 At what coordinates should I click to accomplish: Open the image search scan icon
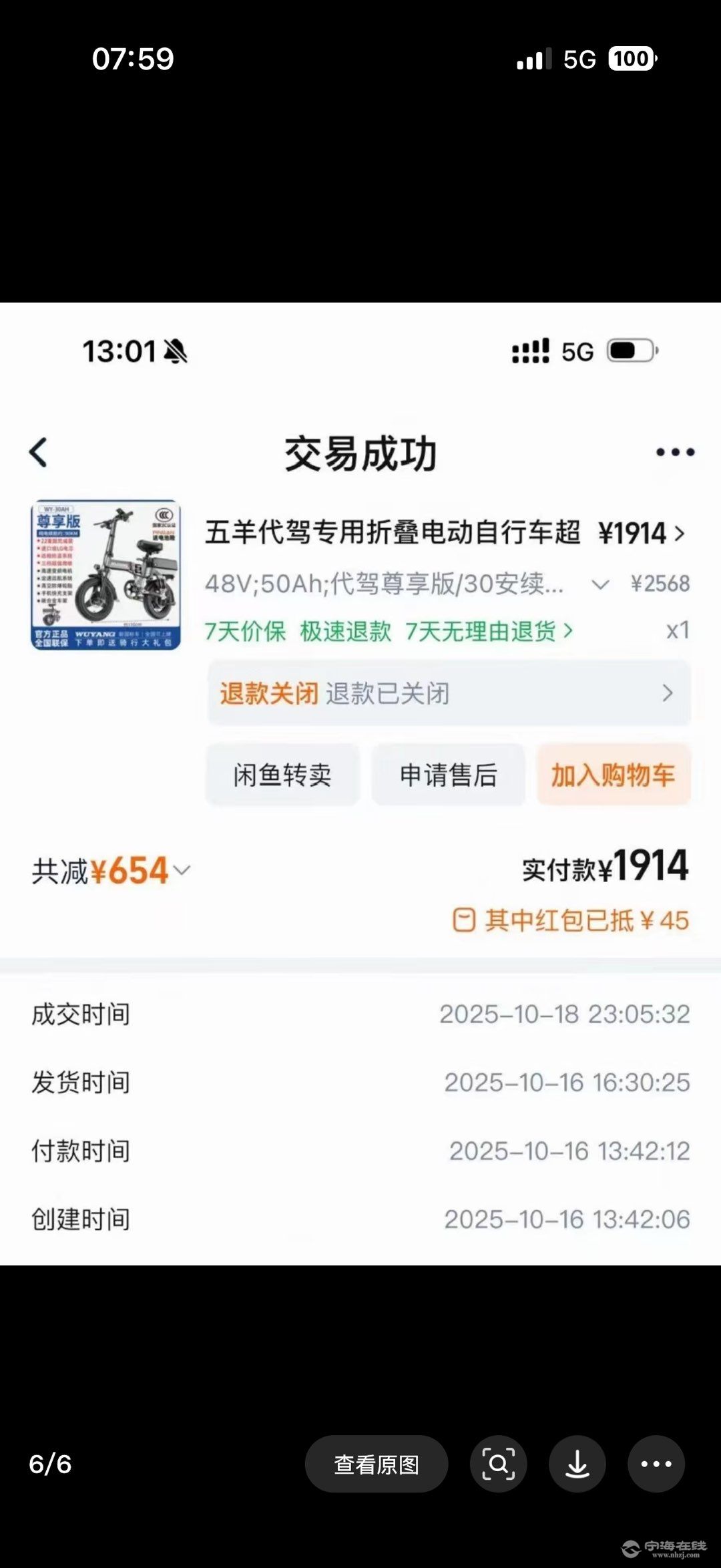coord(498,1464)
